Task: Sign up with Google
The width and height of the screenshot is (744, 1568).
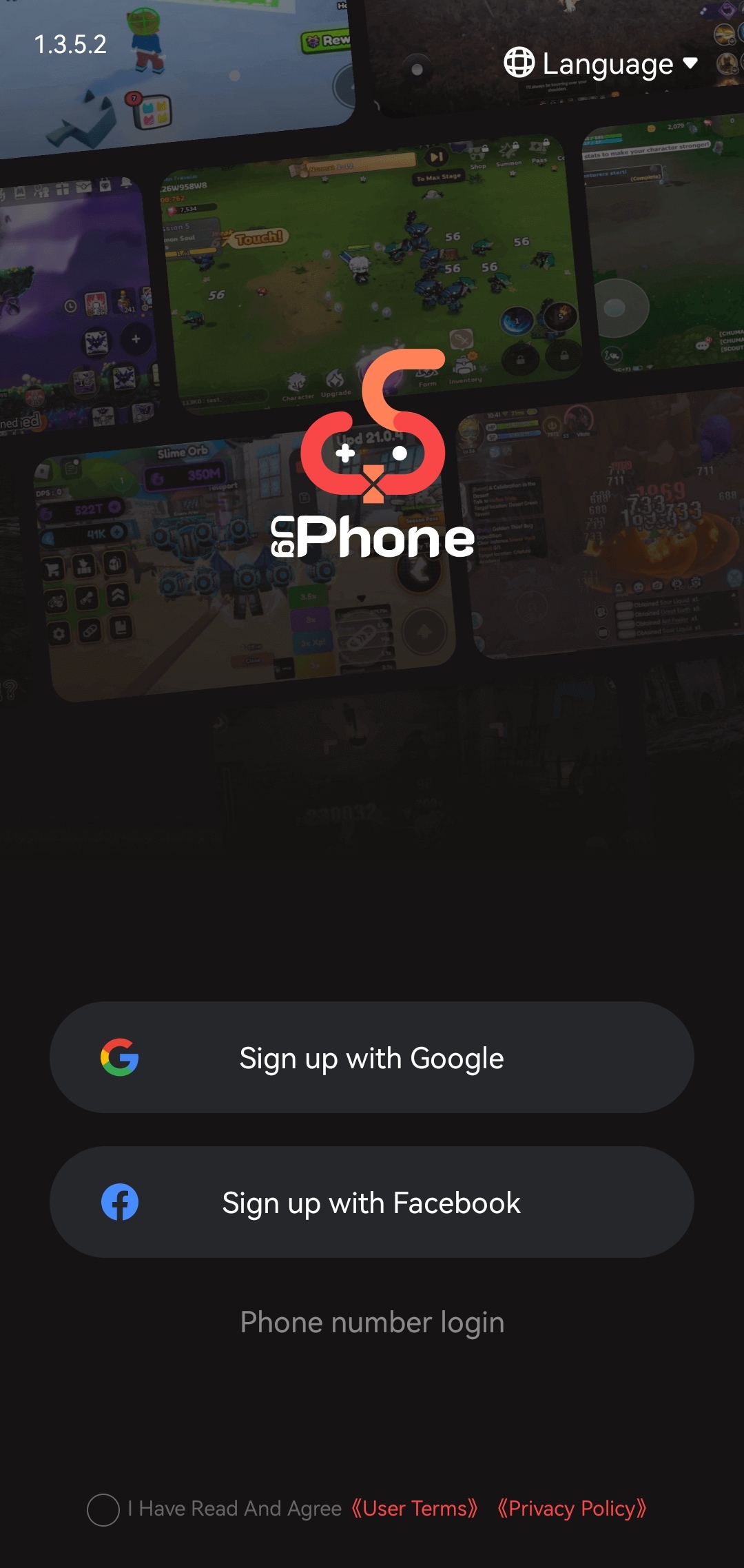Action: point(372,1058)
